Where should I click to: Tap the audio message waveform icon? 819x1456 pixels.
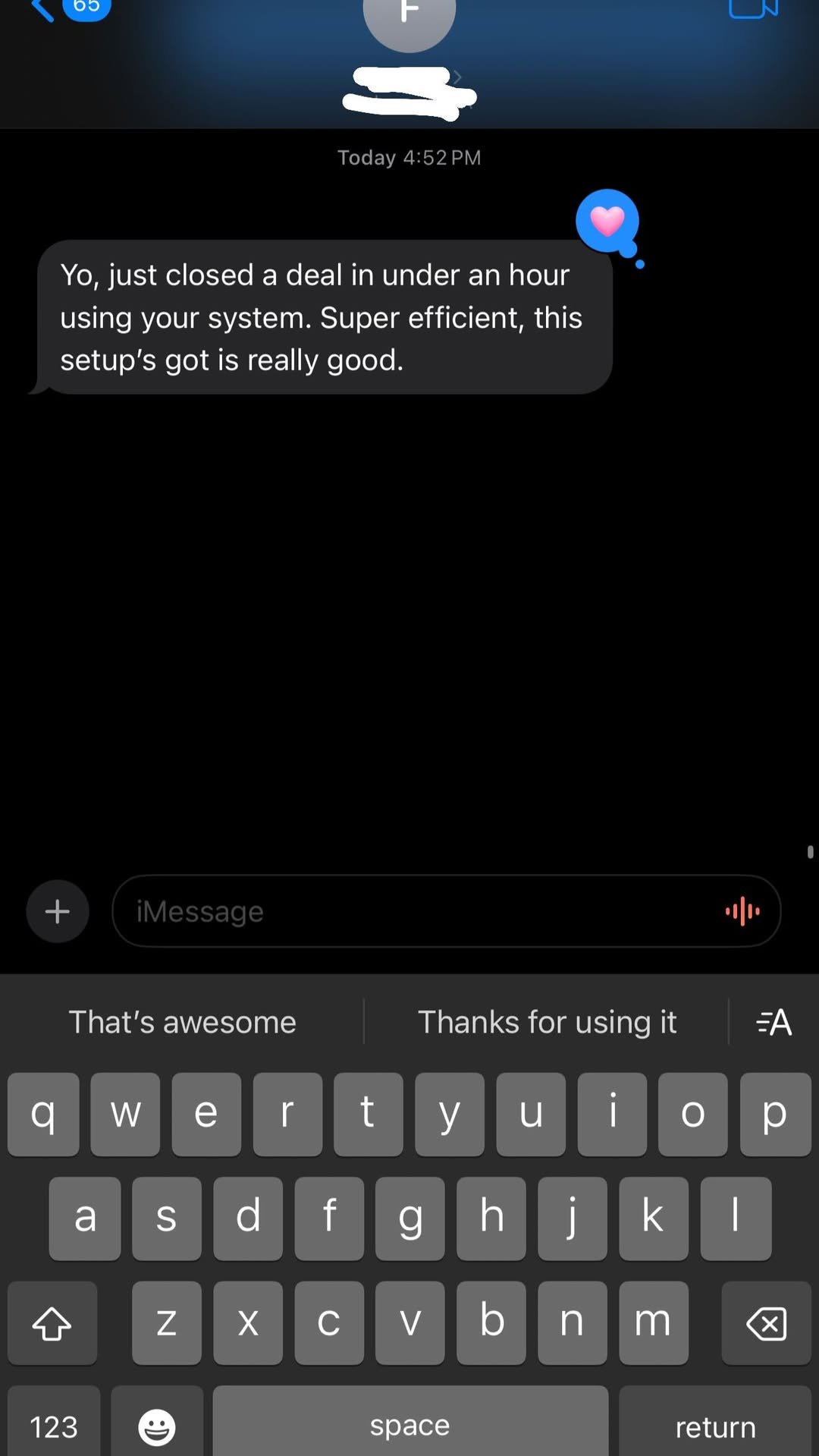[742, 911]
